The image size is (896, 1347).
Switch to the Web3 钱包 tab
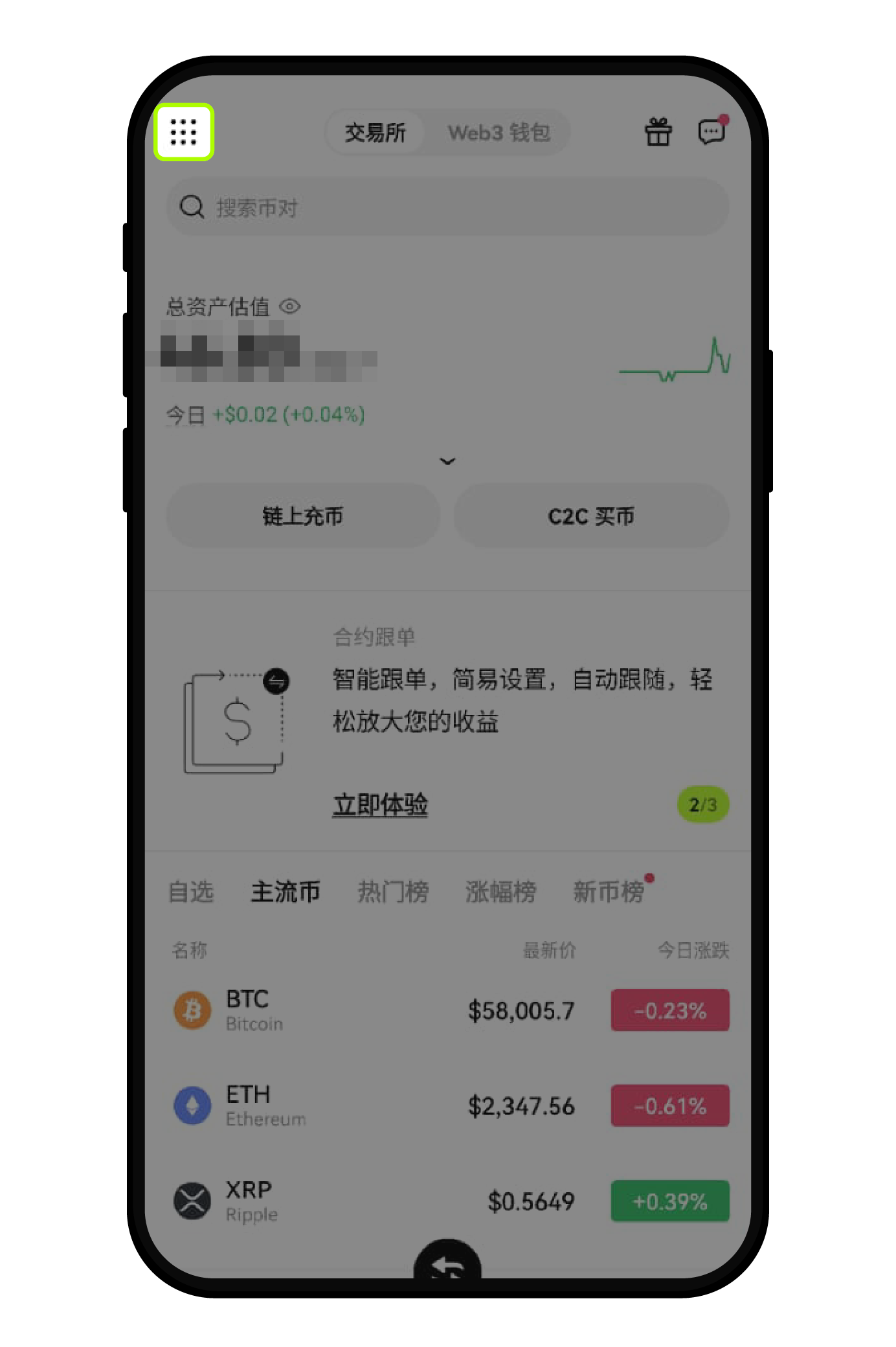click(x=498, y=132)
